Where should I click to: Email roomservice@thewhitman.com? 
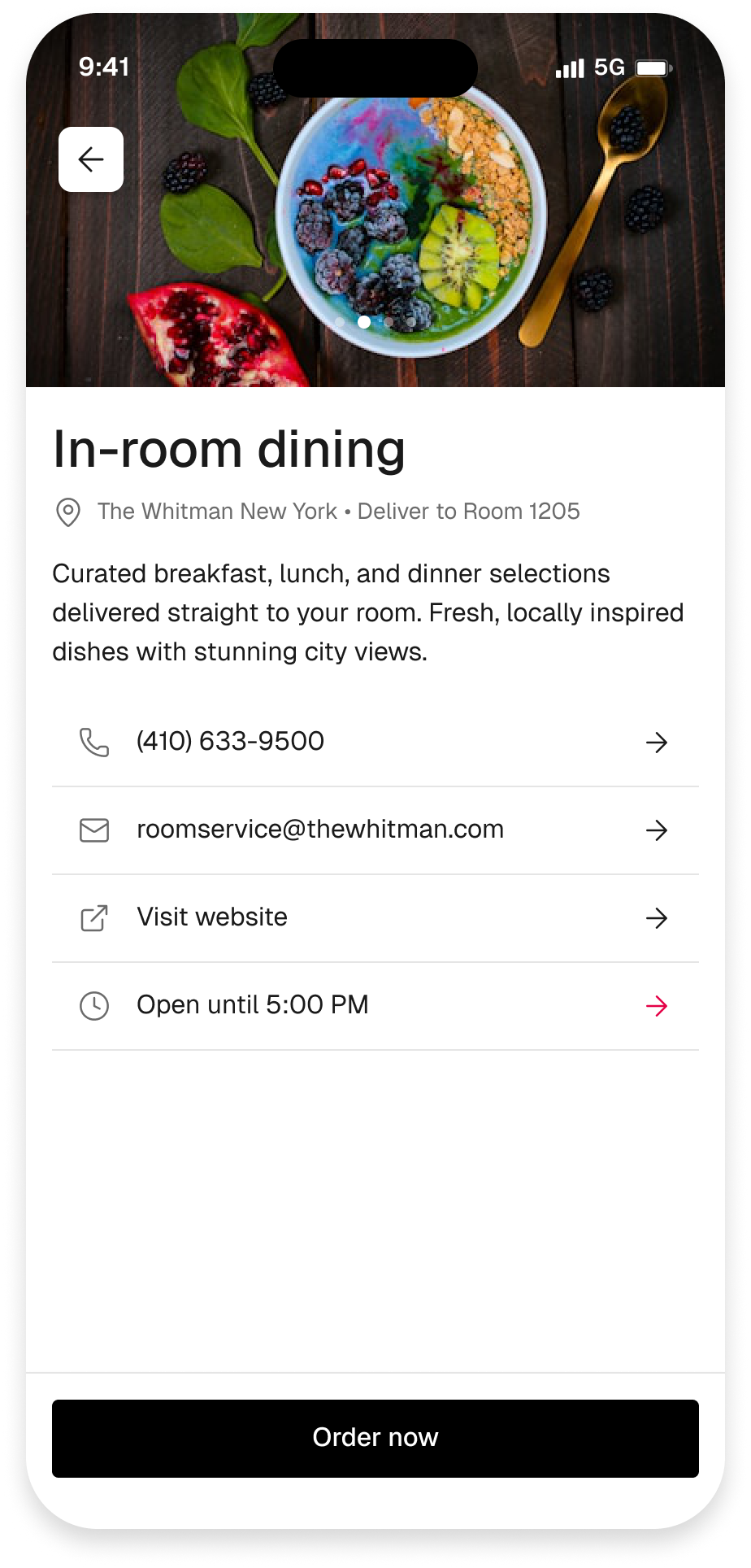pyautogui.click(x=375, y=830)
